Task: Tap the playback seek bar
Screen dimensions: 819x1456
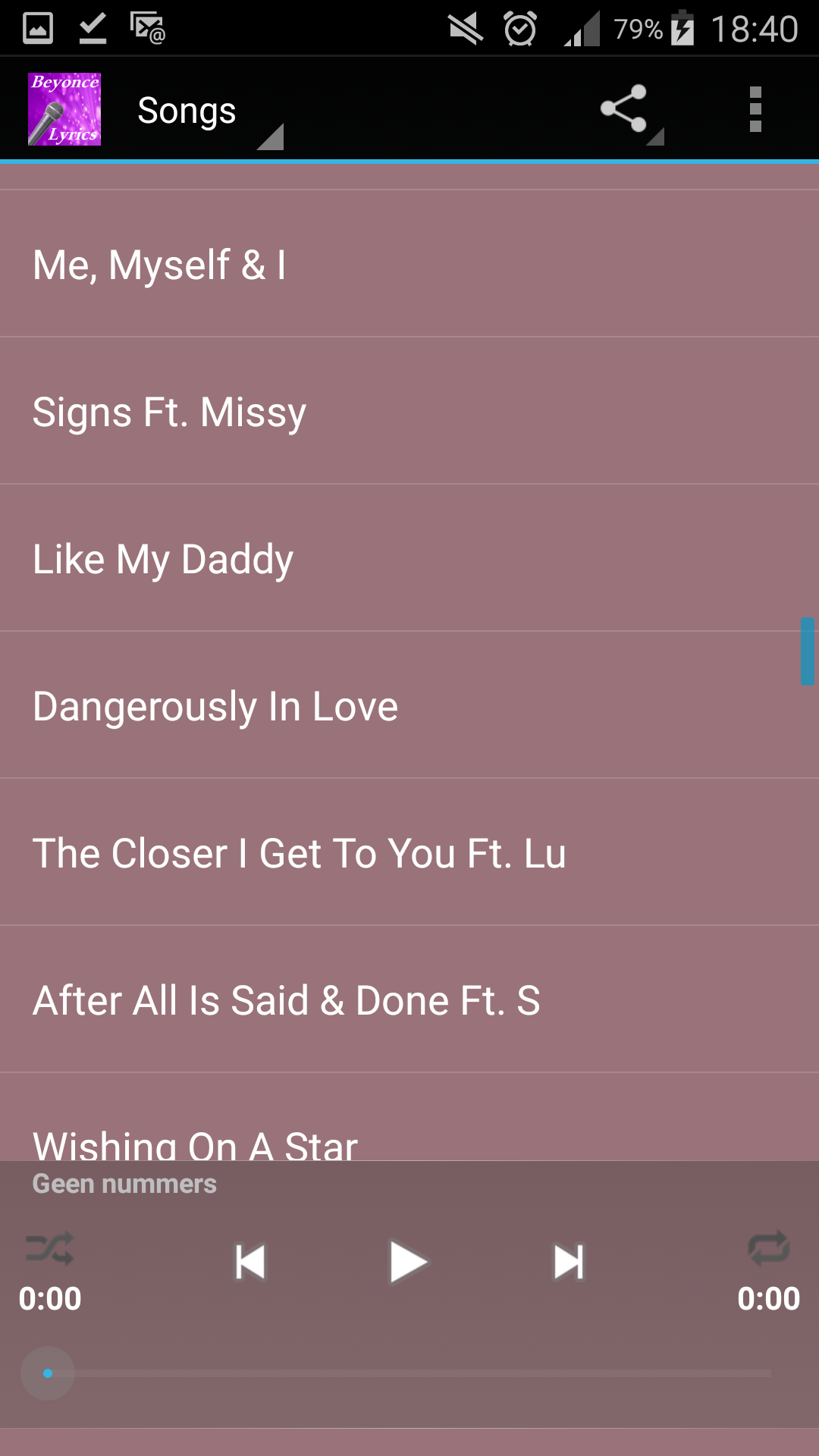Action: coord(409,1373)
